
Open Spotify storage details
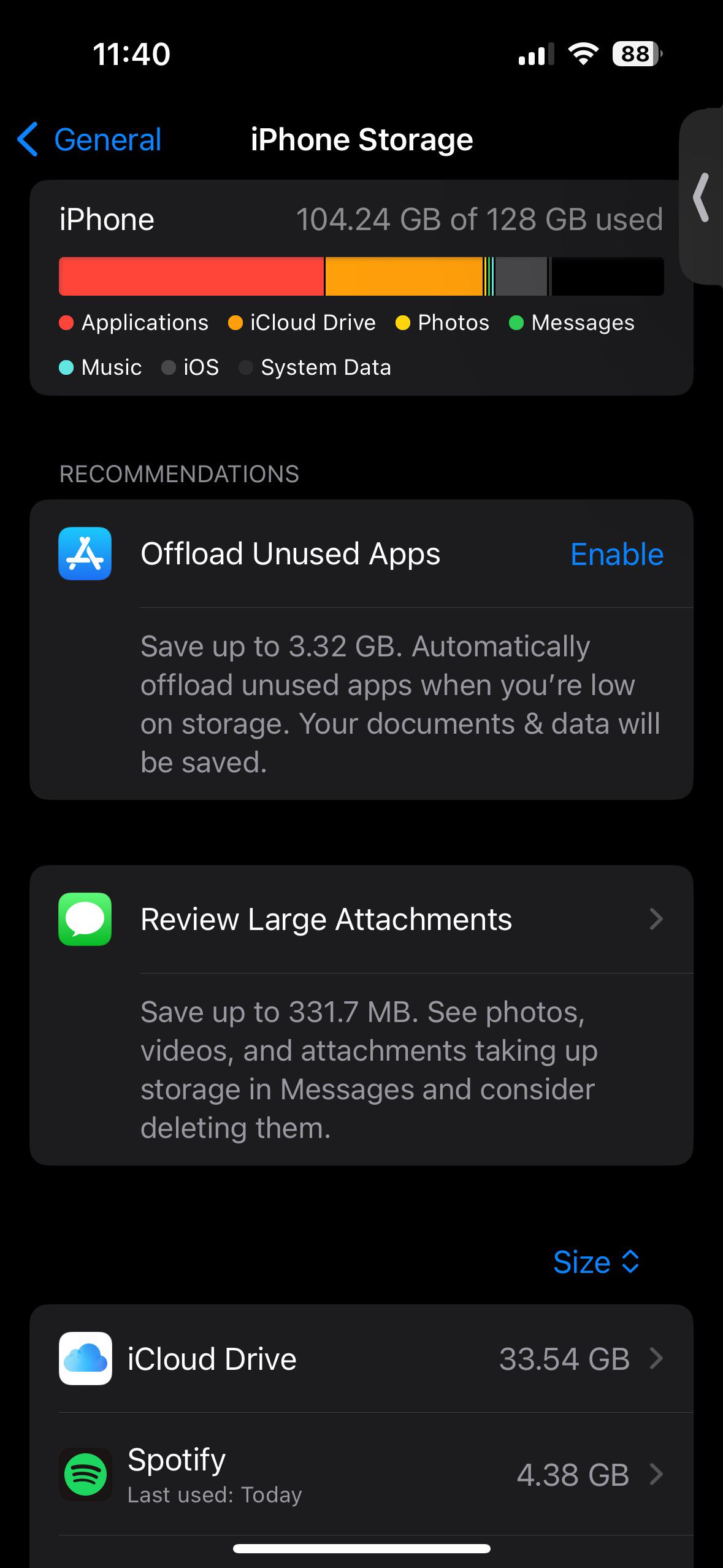[x=361, y=1474]
